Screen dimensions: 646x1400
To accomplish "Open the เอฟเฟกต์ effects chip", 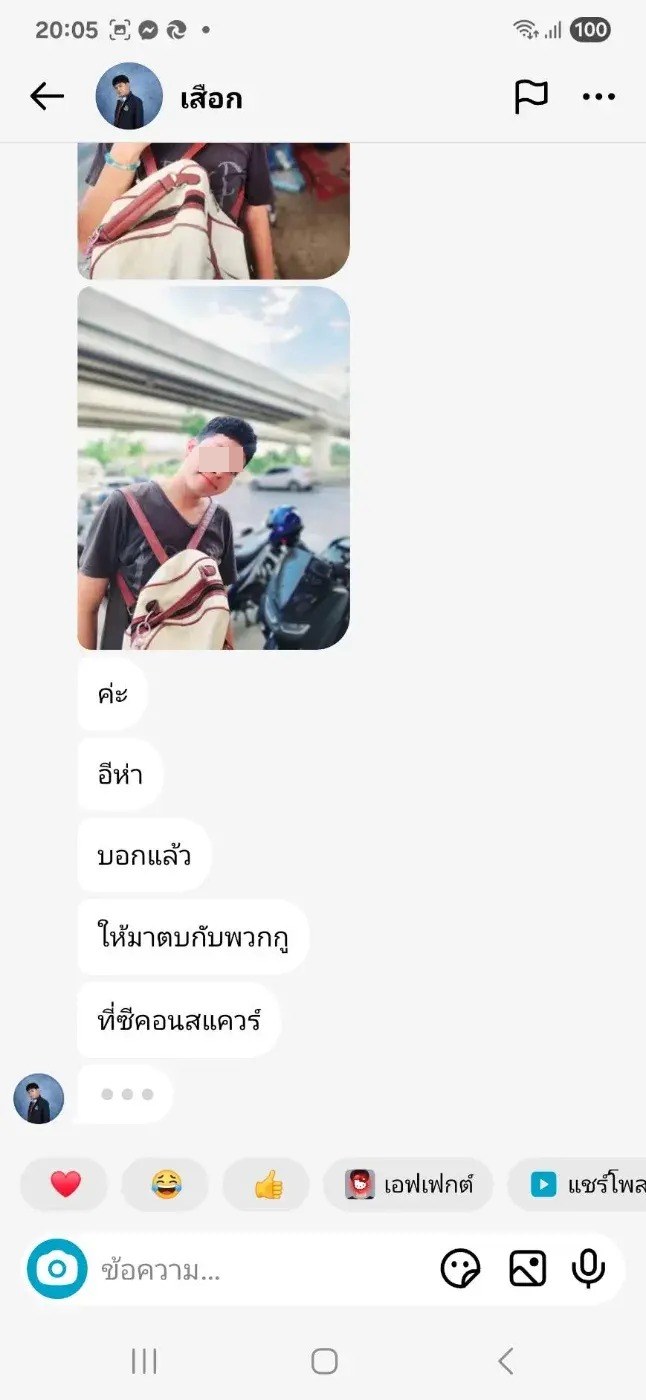I will tap(408, 1185).
